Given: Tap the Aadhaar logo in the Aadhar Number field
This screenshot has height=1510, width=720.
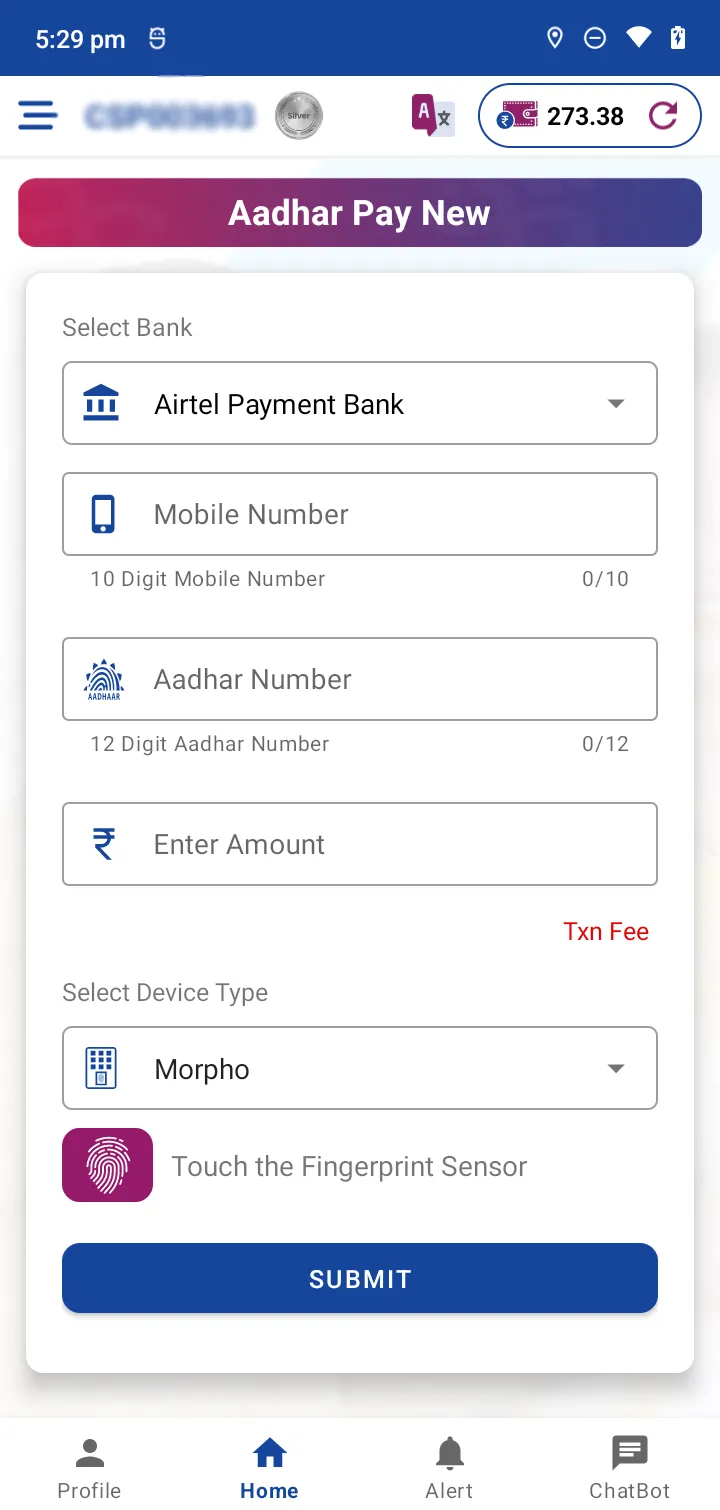Looking at the screenshot, I should tap(103, 678).
